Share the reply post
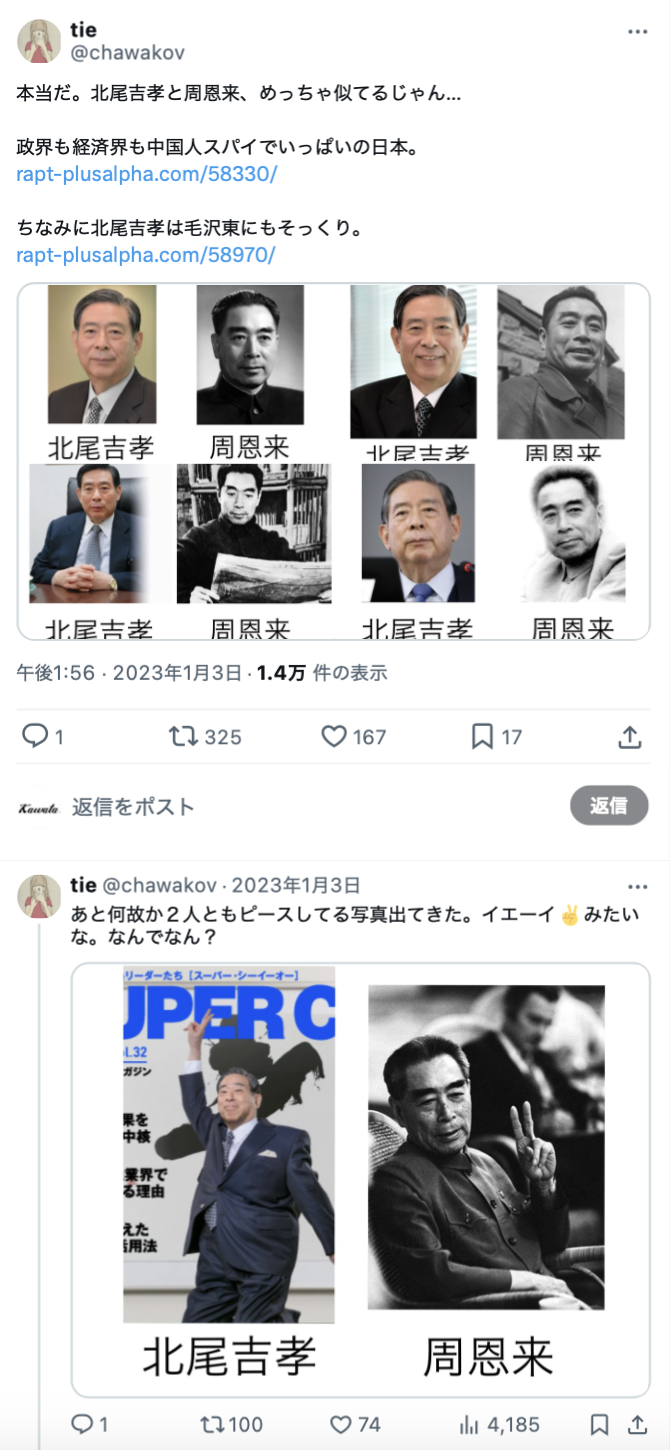This screenshot has width=670, height=1450. (x=636, y=1424)
